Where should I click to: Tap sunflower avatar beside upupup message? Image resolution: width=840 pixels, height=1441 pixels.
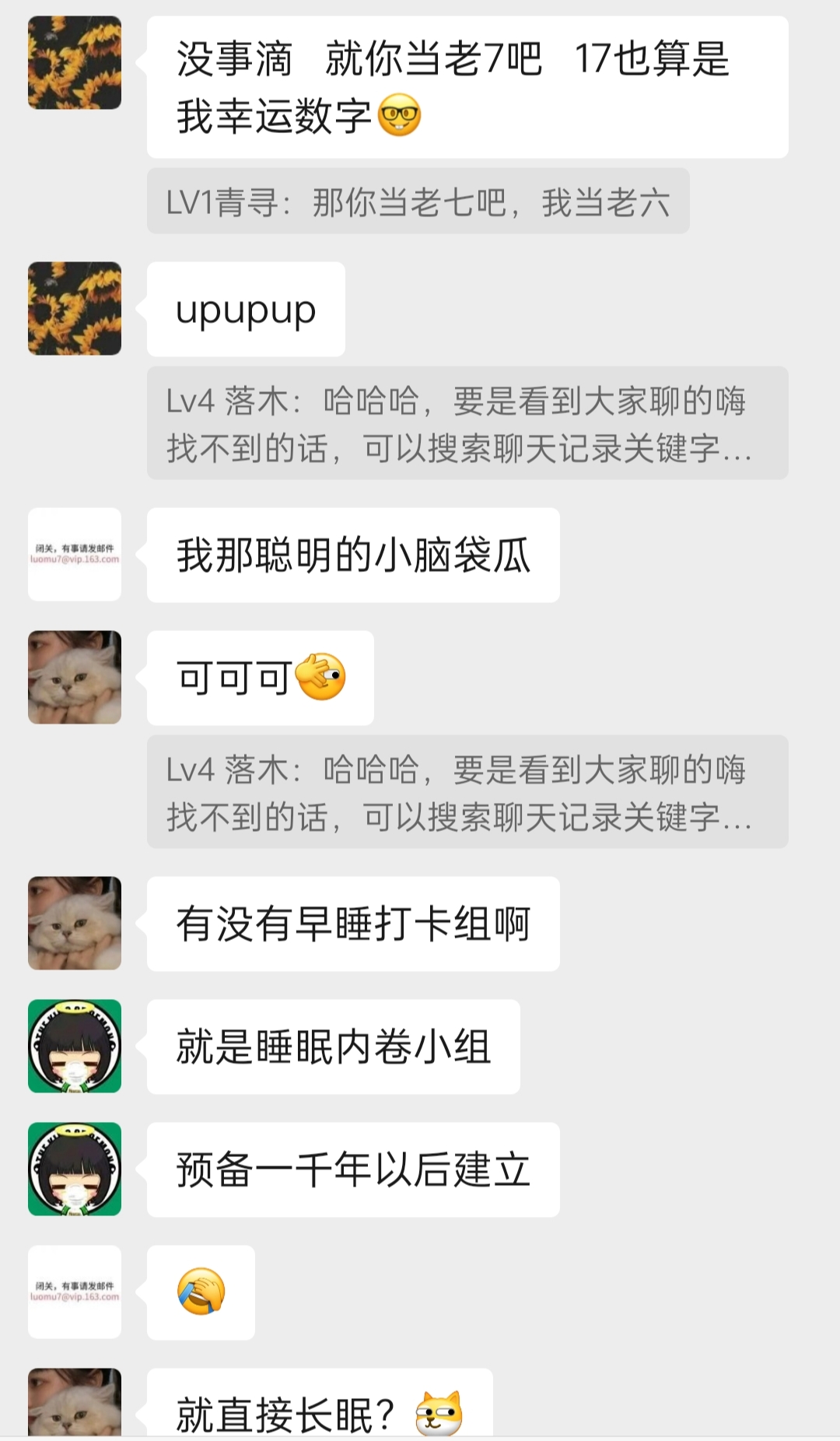point(75,309)
